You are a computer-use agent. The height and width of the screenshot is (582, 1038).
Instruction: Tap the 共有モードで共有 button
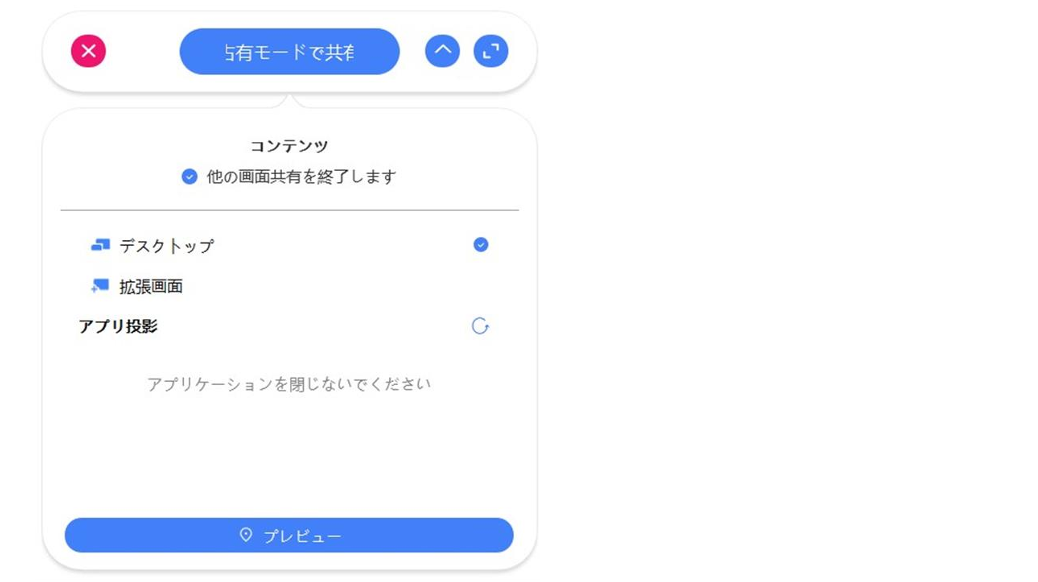point(289,52)
